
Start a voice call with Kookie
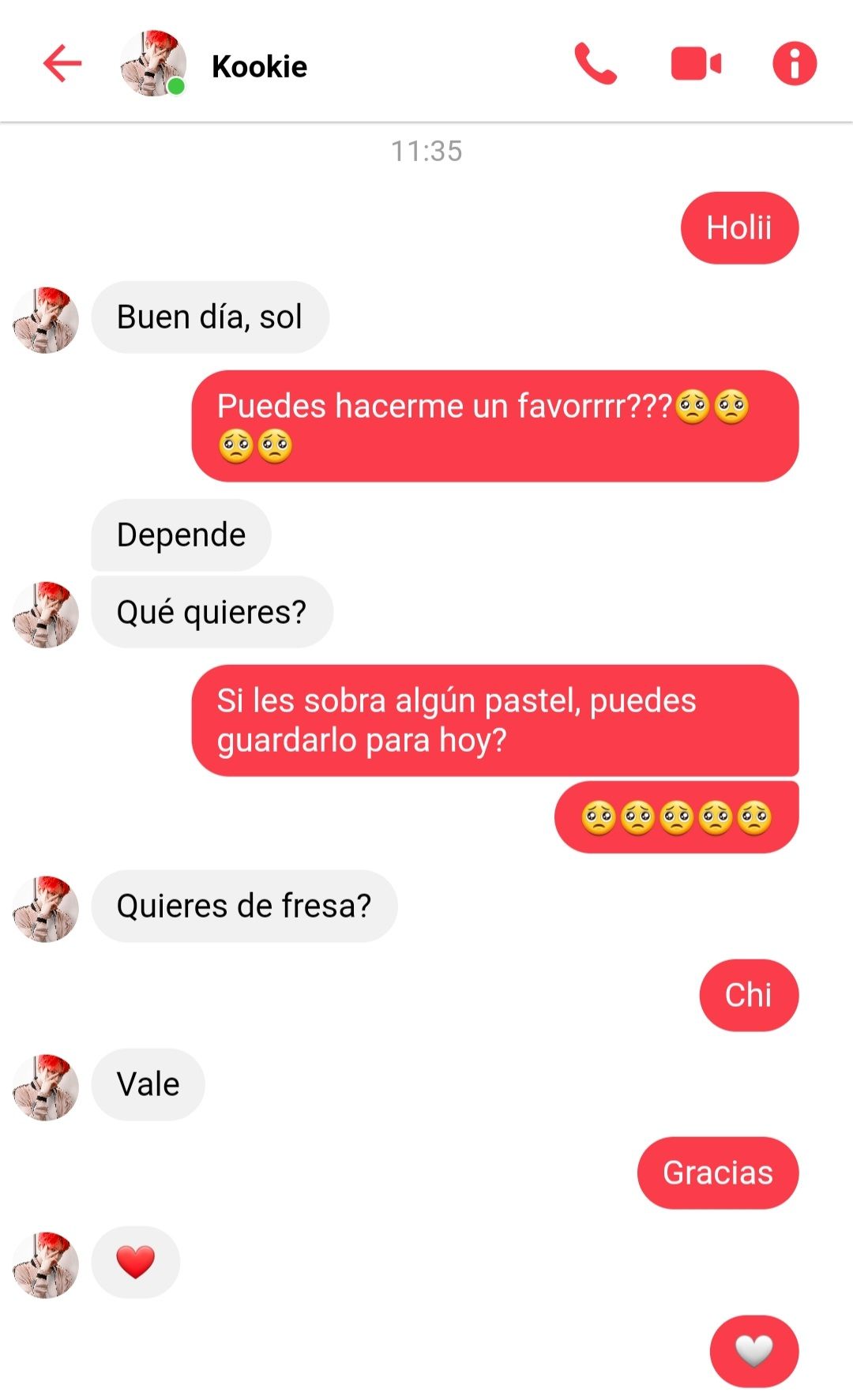point(595,64)
